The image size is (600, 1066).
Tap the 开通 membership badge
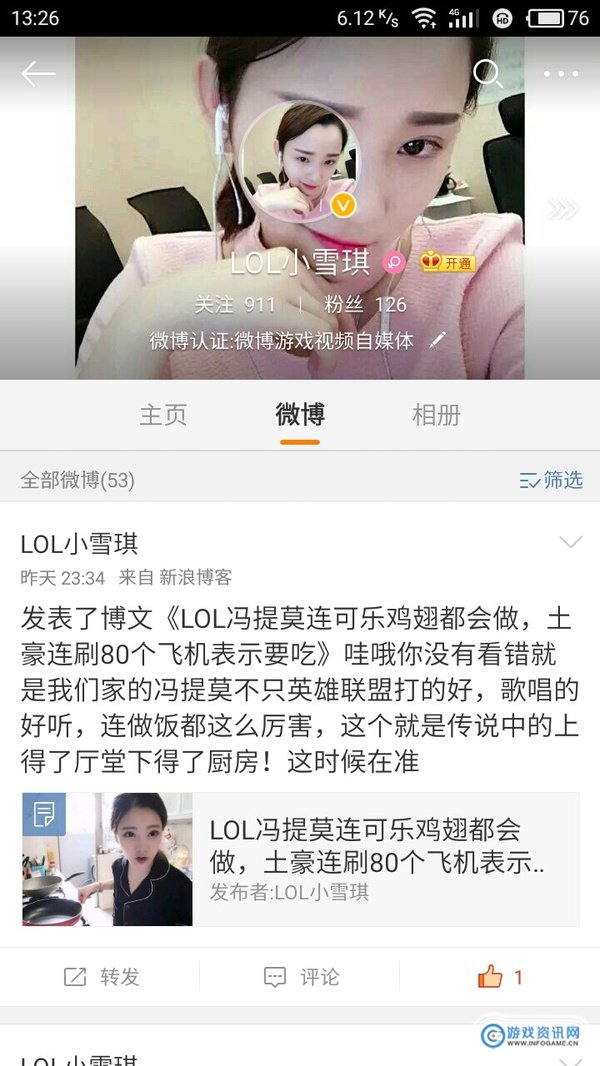447,263
